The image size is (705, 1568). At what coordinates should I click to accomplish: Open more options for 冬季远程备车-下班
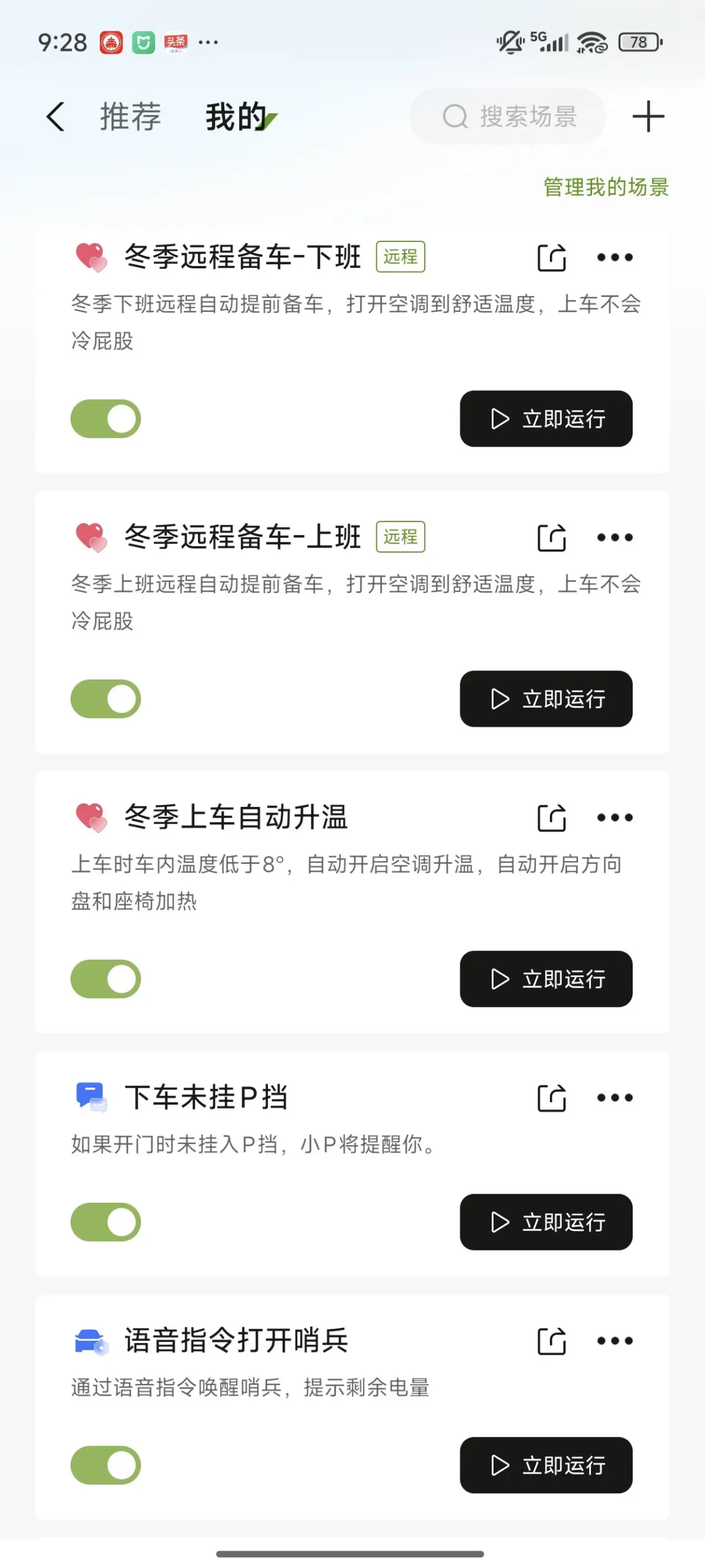615,257
